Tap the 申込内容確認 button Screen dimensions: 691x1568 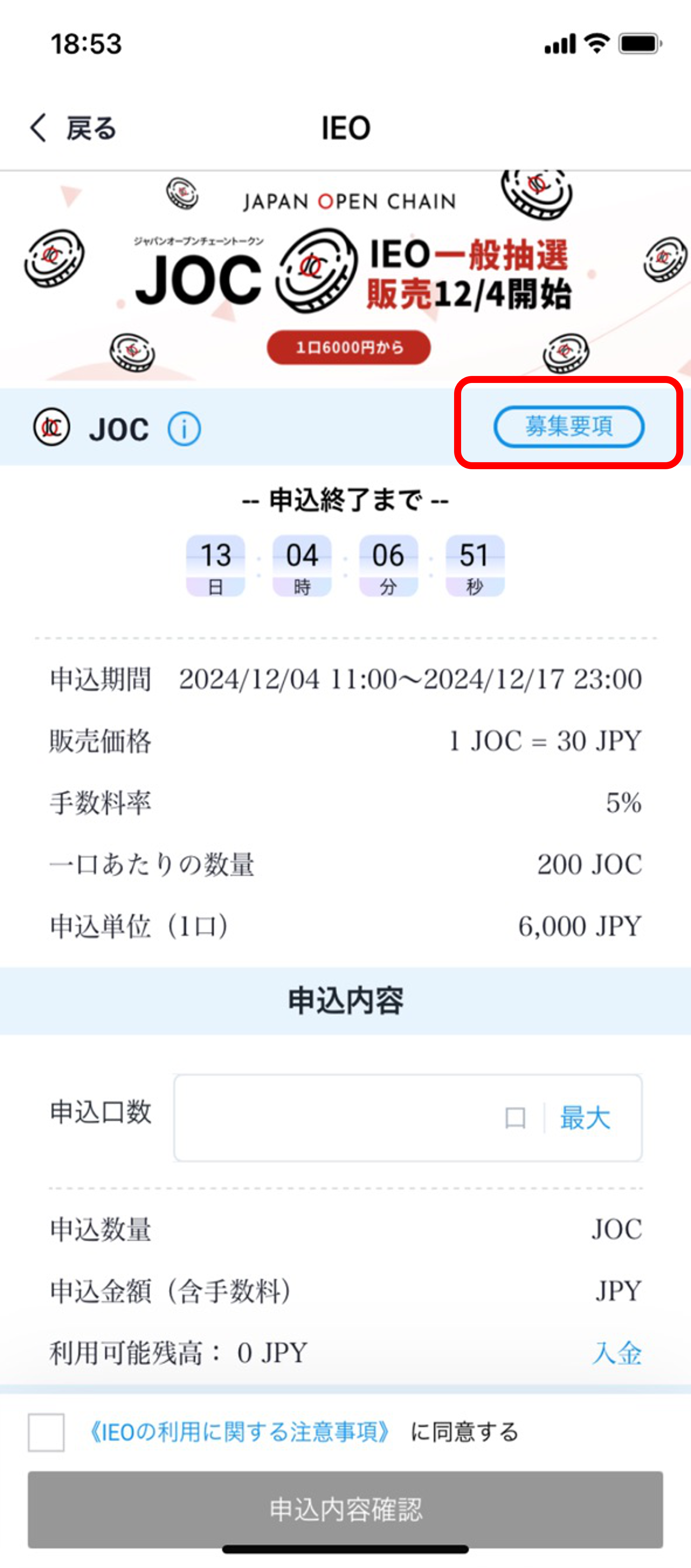(x=345, y=1509)
